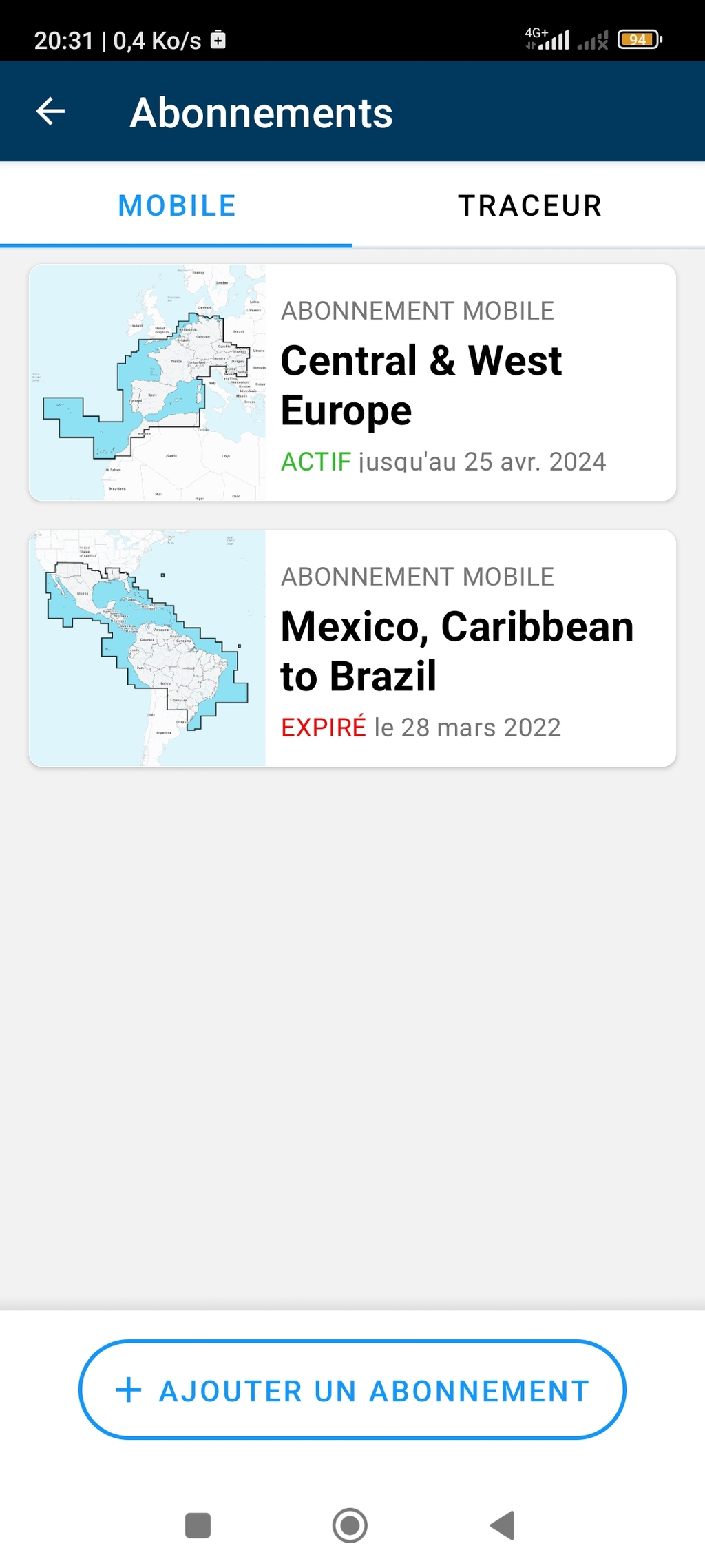This screenshot has width=705, height=1568.
Task: Open recent apps from the navigation bar
Action: (198, 1525)
